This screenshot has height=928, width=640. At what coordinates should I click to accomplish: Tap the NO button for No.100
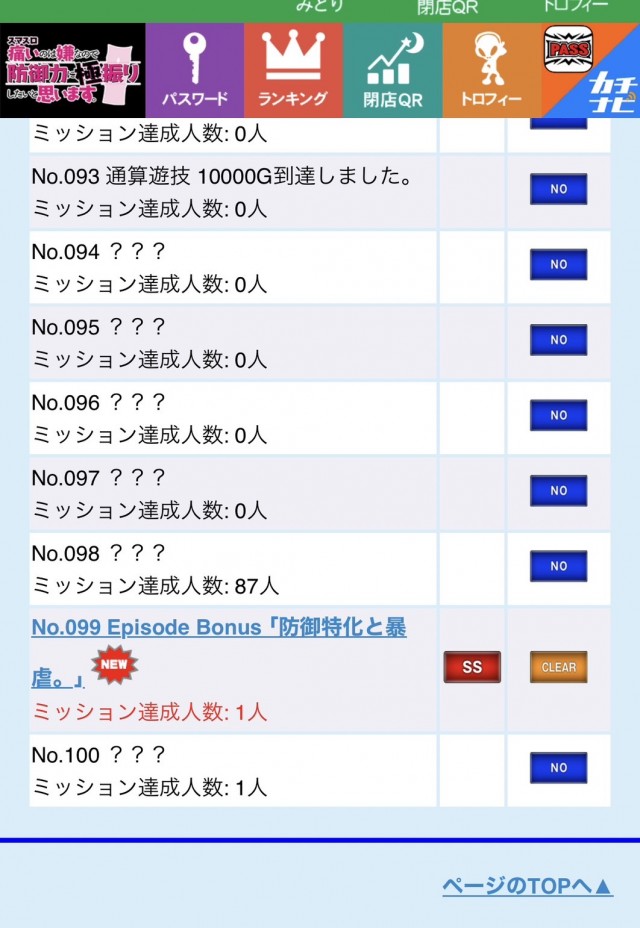[558, 767]
